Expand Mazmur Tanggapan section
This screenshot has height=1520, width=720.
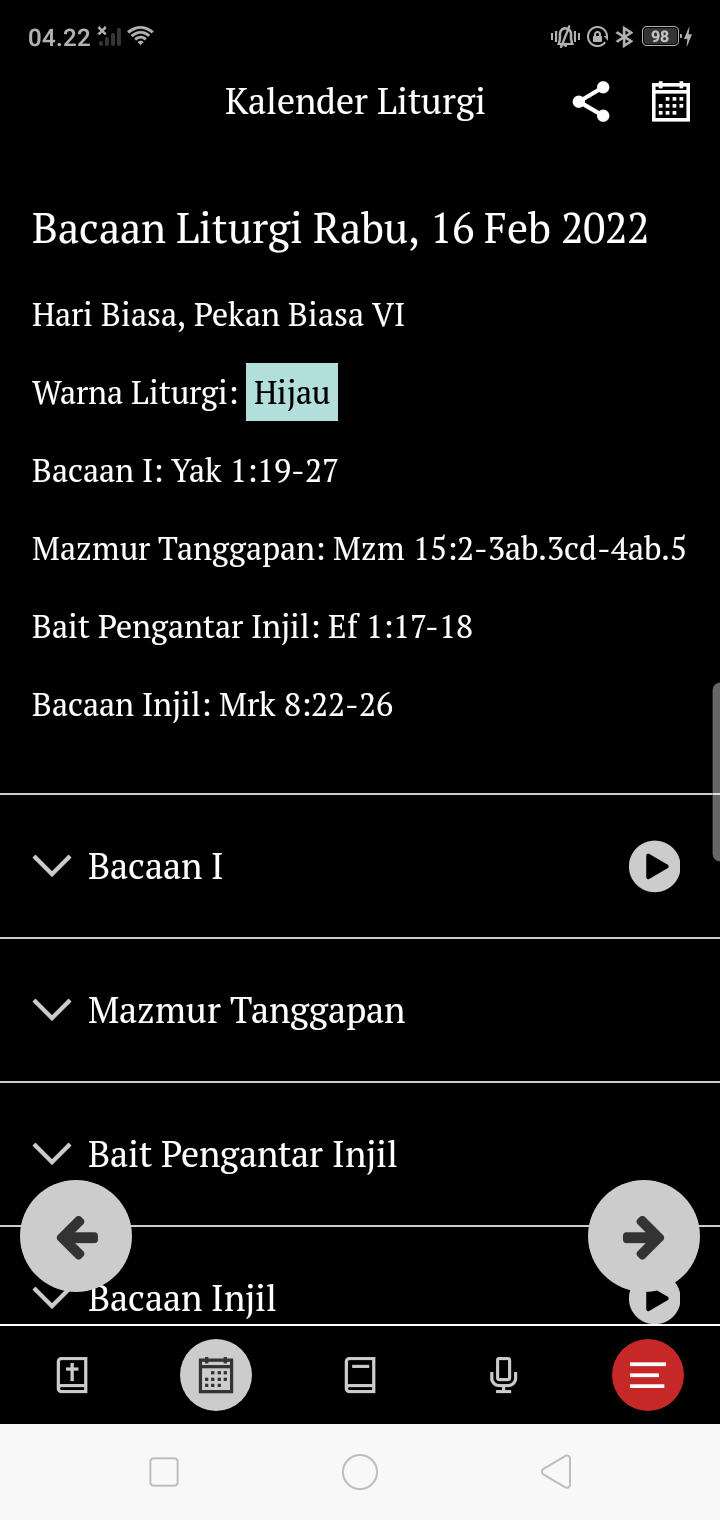pyautogui.click(x=360, y=1010)
